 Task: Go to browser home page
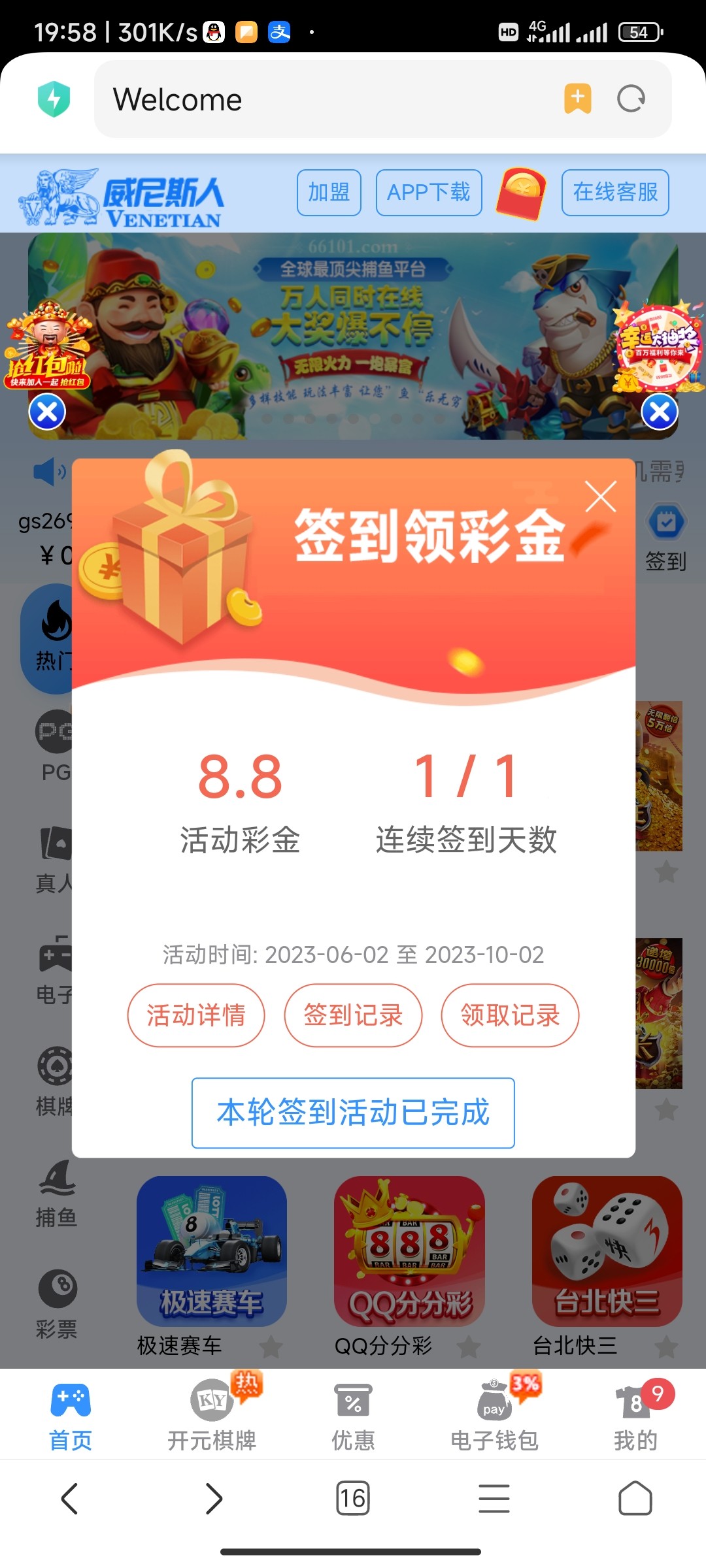(x=635, y=1498)
